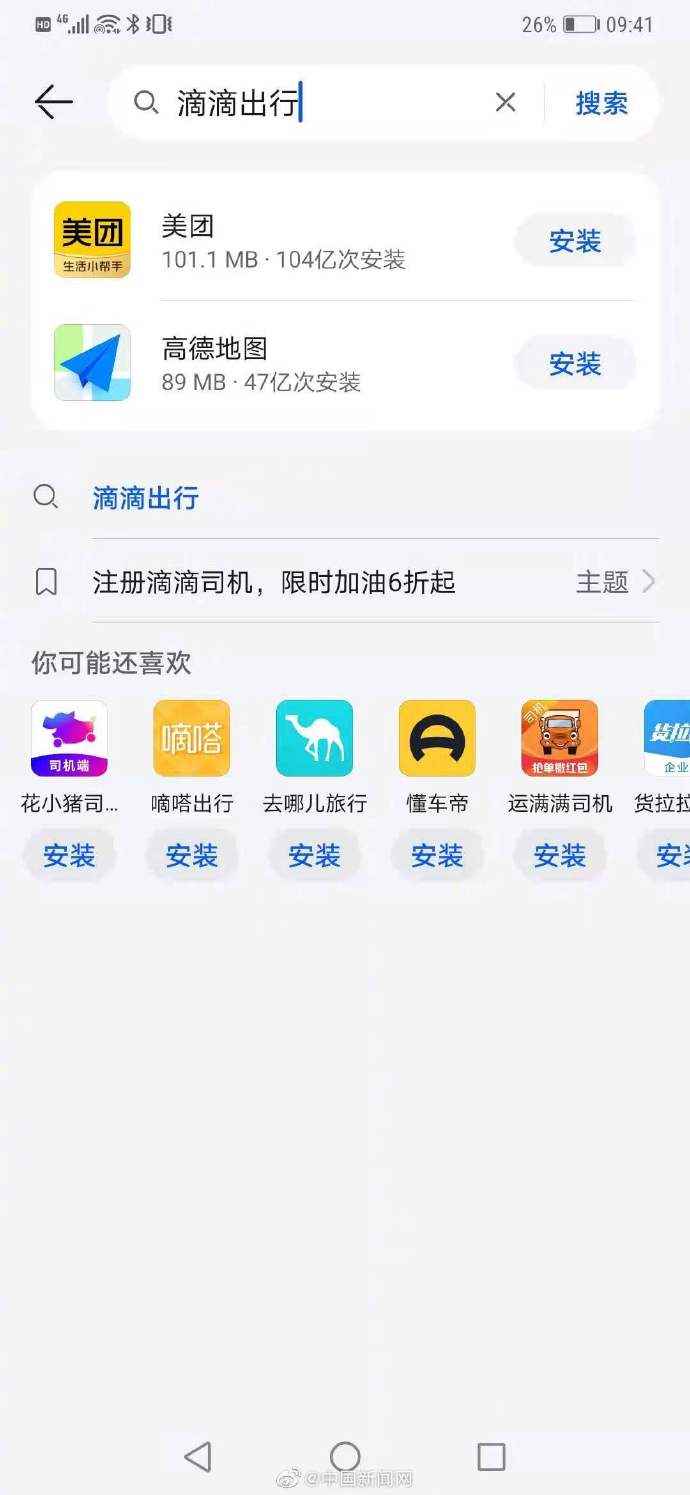Tap the system home button

coord(345,1456)
